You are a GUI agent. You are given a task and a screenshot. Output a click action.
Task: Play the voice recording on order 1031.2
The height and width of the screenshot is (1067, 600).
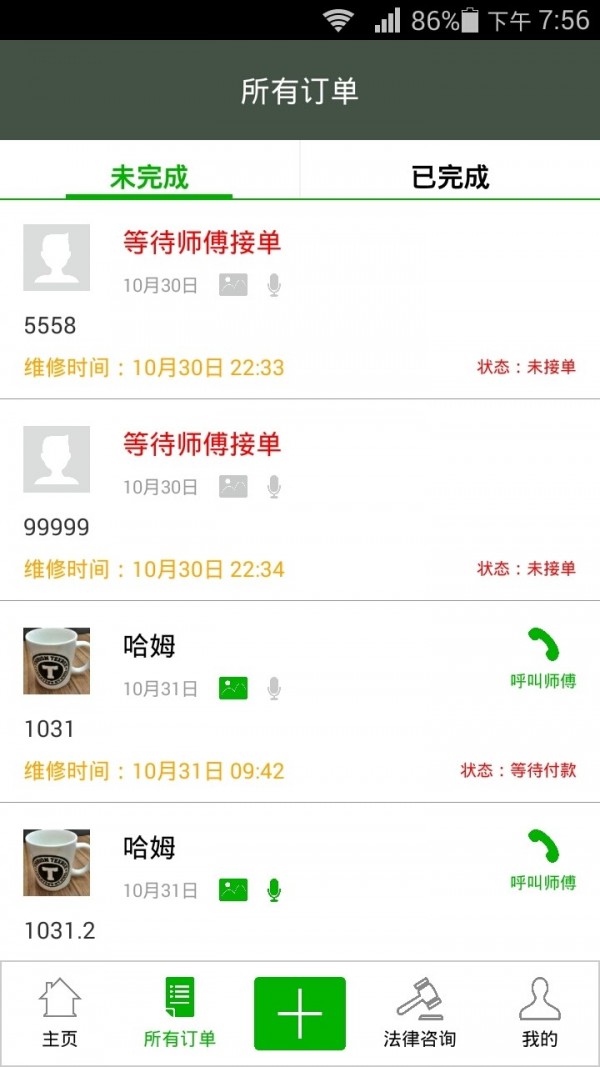pyautogui.click(x=274, y=890)
